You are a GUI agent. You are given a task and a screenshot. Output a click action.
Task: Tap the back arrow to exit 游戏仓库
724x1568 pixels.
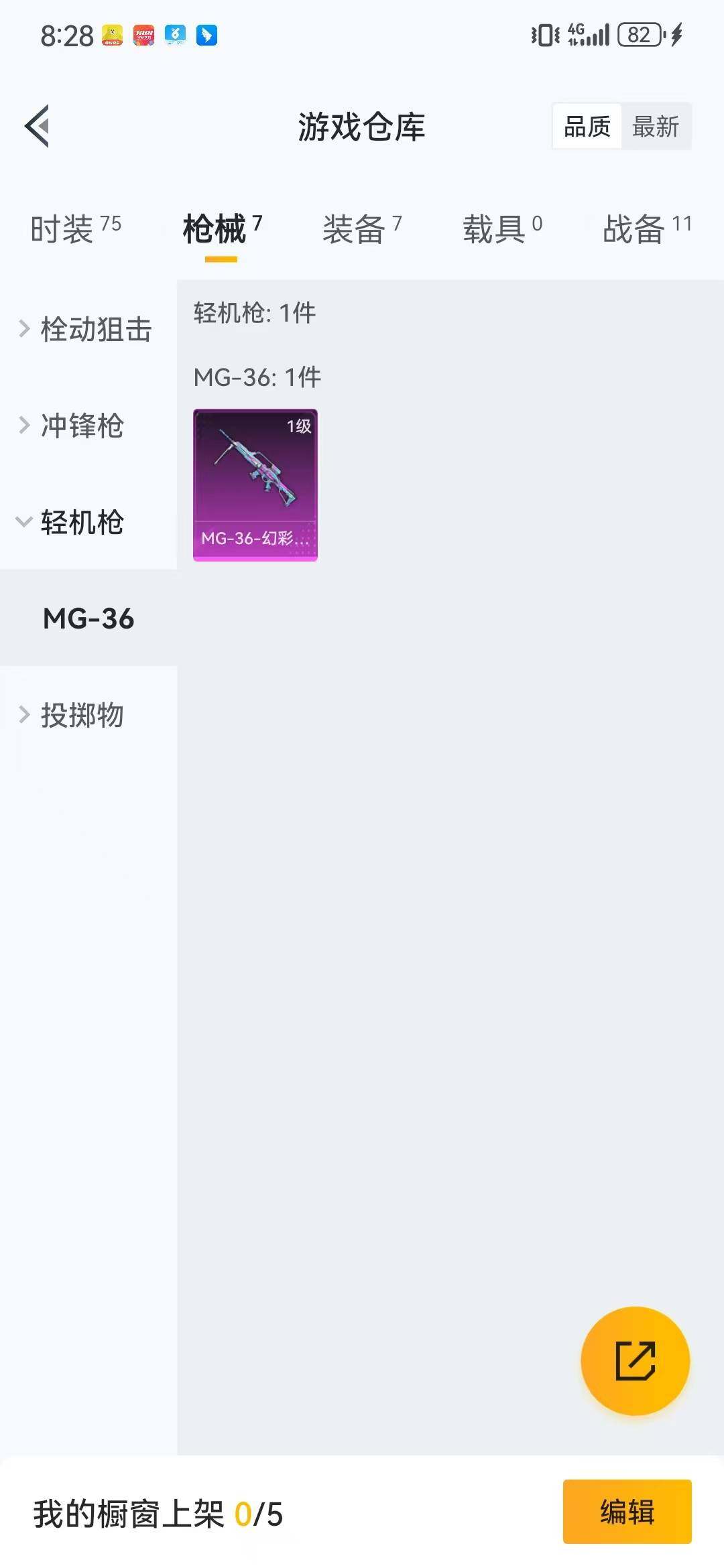click(38, 125)
